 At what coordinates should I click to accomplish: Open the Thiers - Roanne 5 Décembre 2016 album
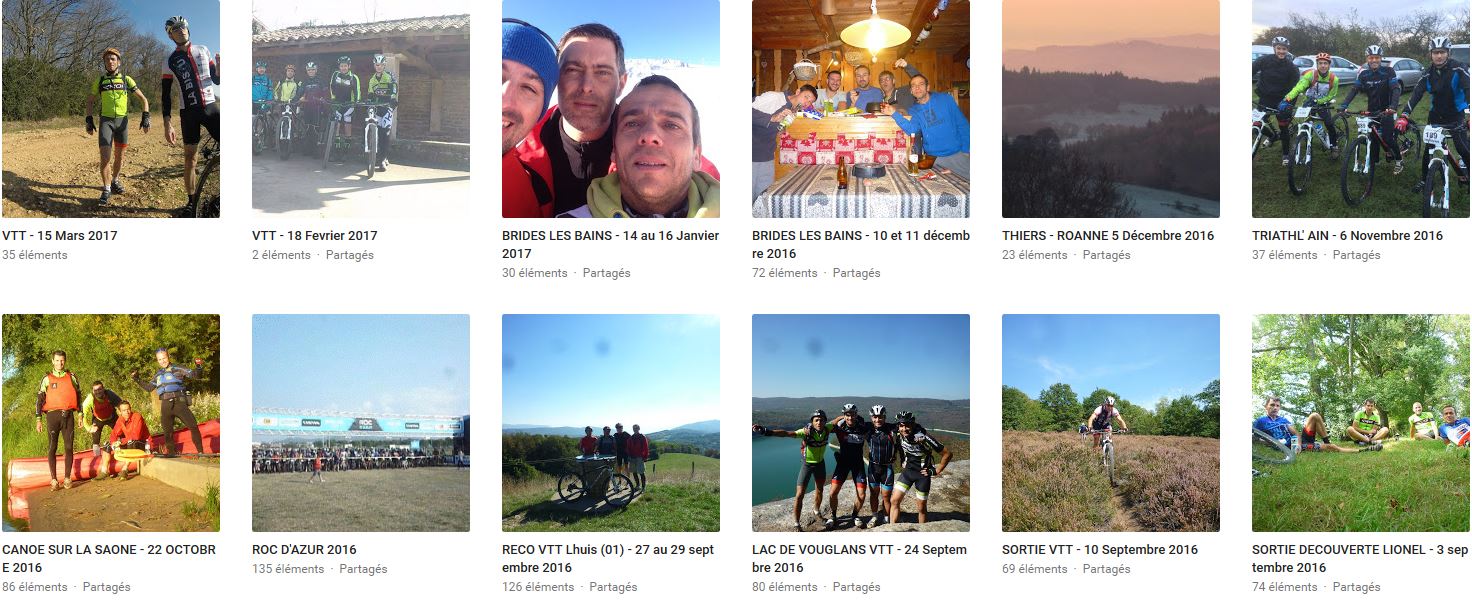1110,108
